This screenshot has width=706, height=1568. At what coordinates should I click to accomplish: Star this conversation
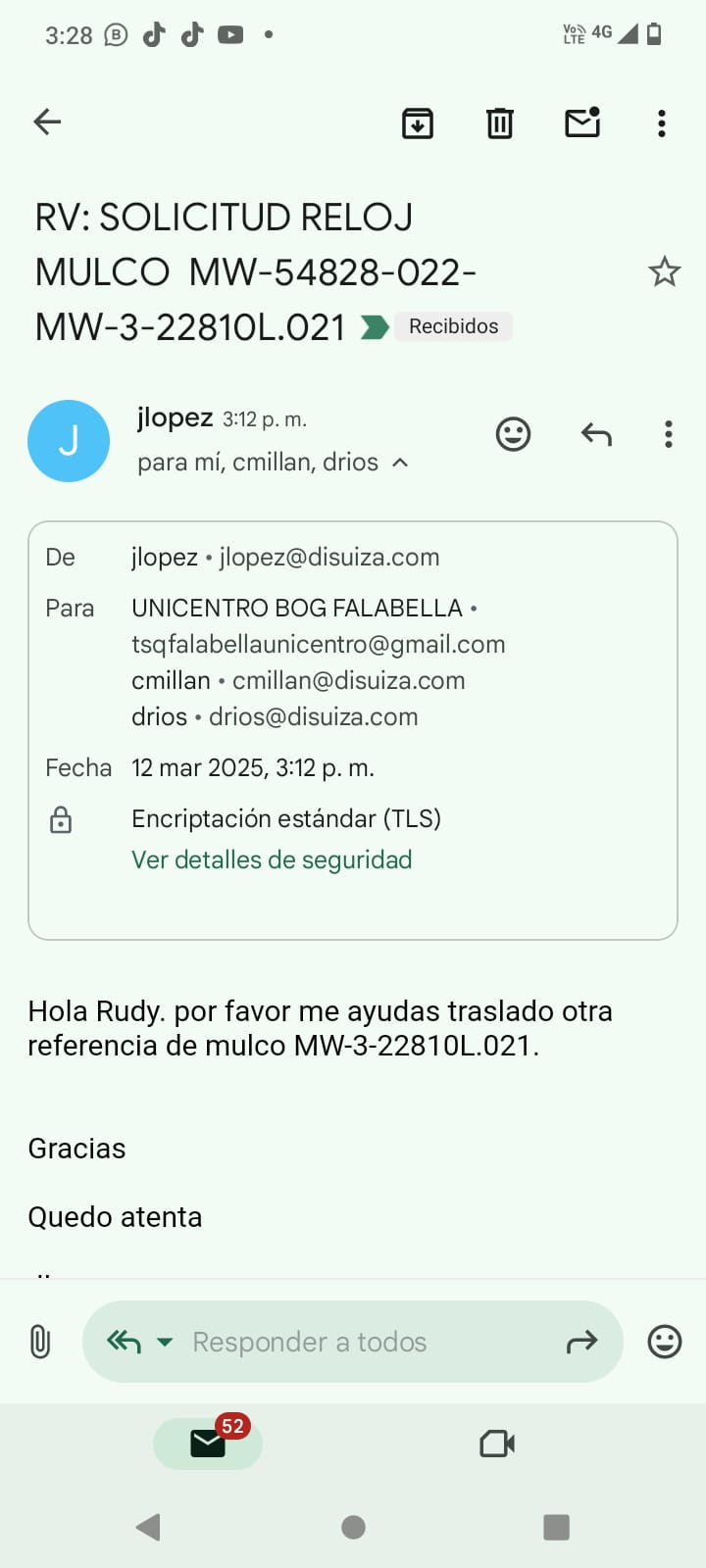point(664,271)
